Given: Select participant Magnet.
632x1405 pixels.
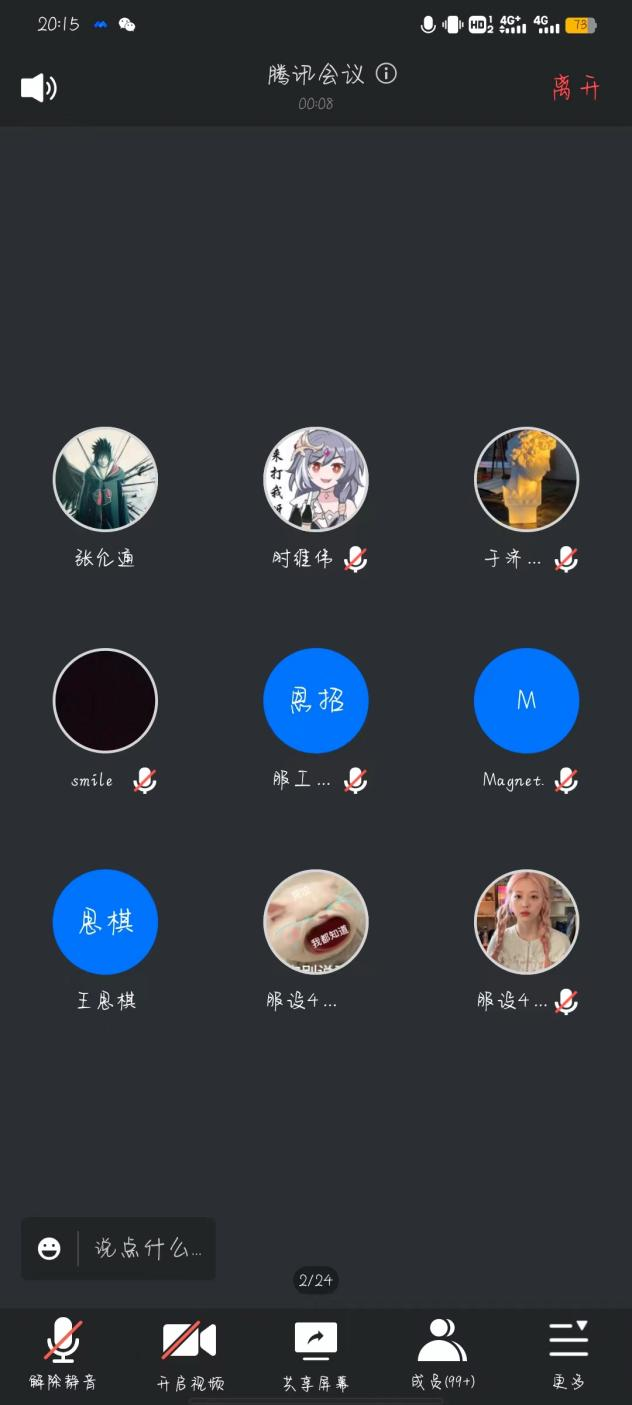Looking at the screenshot, I should point(526,701).
